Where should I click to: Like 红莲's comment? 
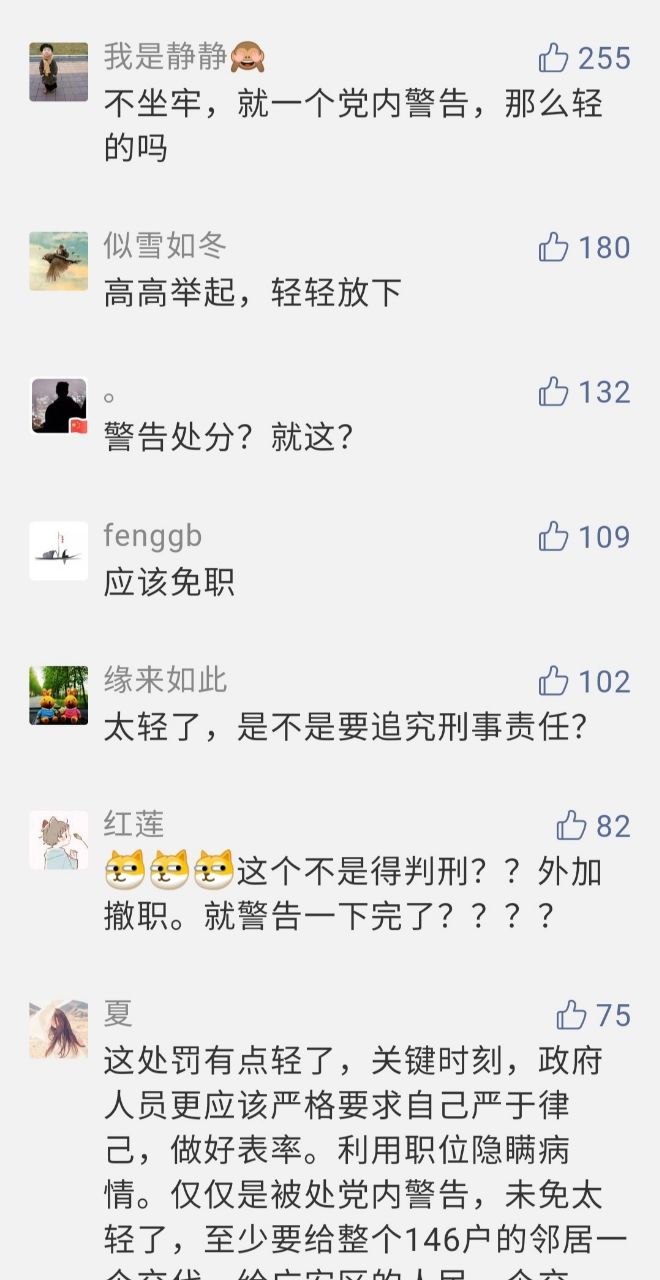572,826
